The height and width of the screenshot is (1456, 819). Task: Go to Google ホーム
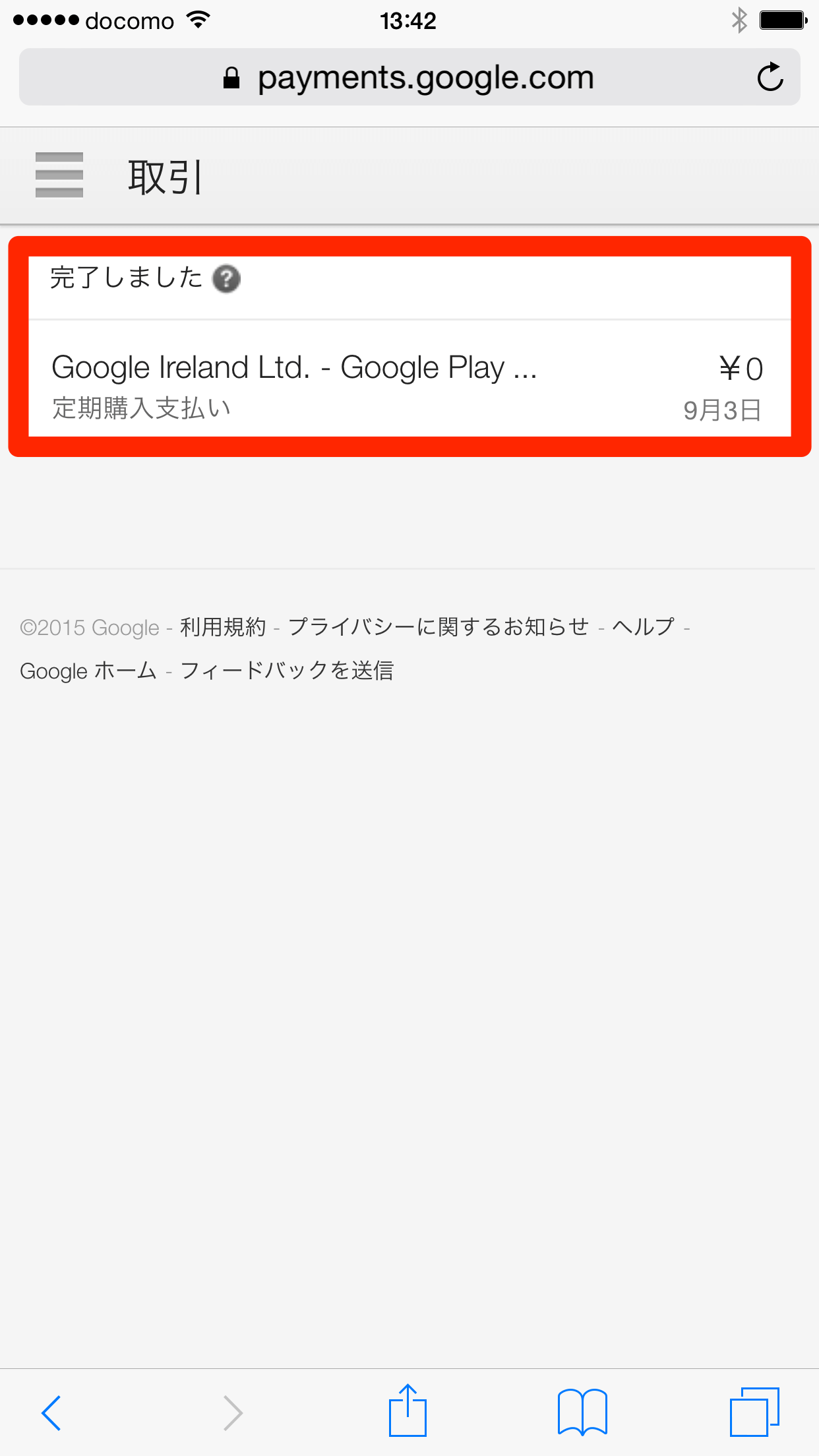[88, 670]
